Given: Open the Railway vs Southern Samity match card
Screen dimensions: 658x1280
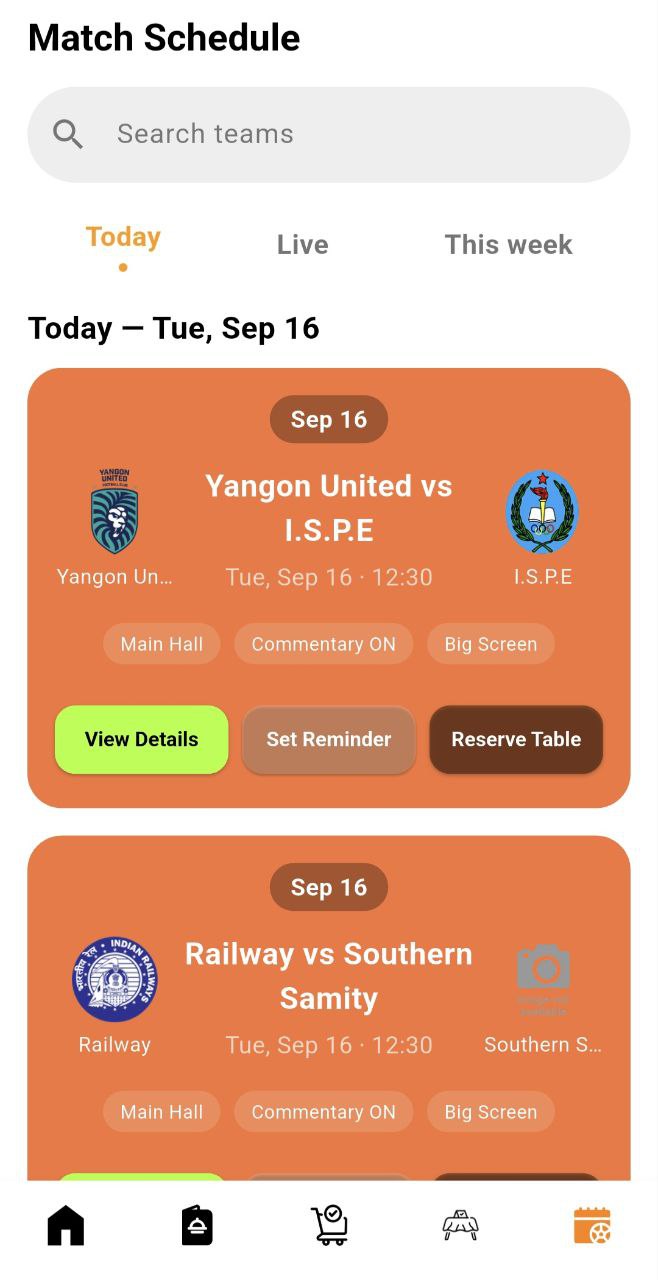Looking at the screenshot, I should [328, 976].
